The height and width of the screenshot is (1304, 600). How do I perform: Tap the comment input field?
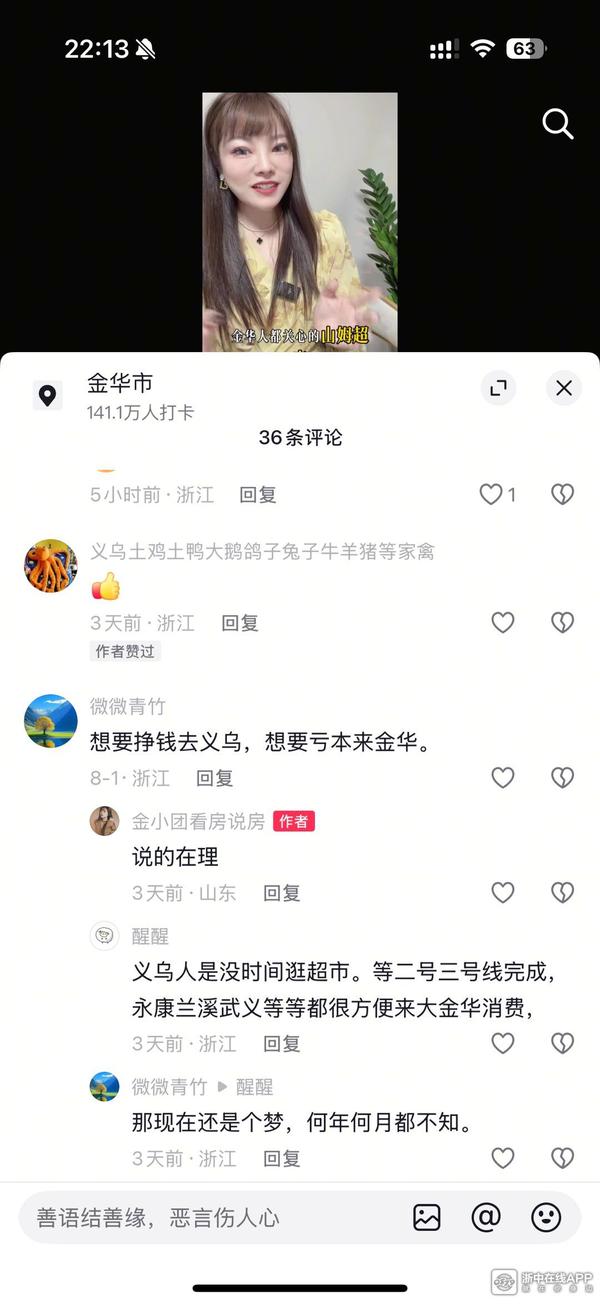(x=210, y=1217)
